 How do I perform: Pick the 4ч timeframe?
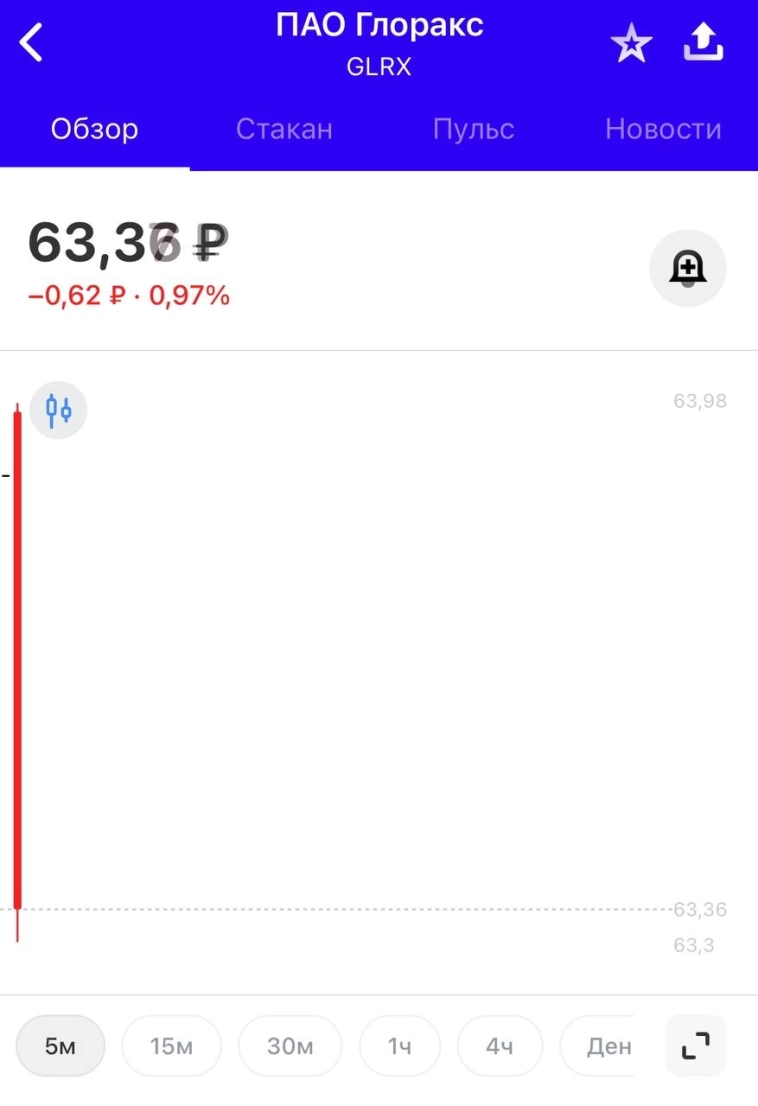tap(500, 1046)
